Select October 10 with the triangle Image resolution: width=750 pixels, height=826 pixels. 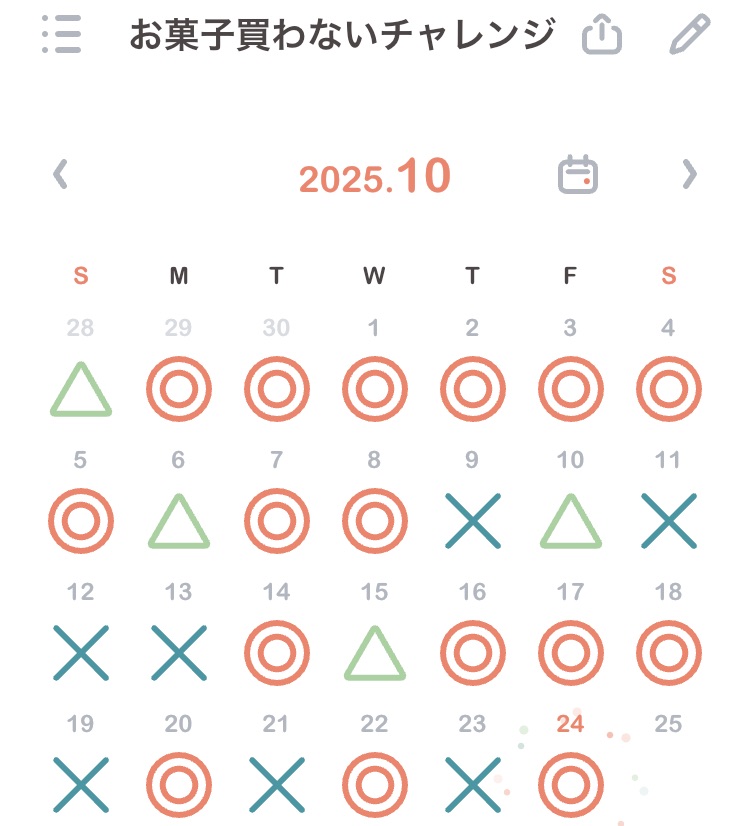571,521
